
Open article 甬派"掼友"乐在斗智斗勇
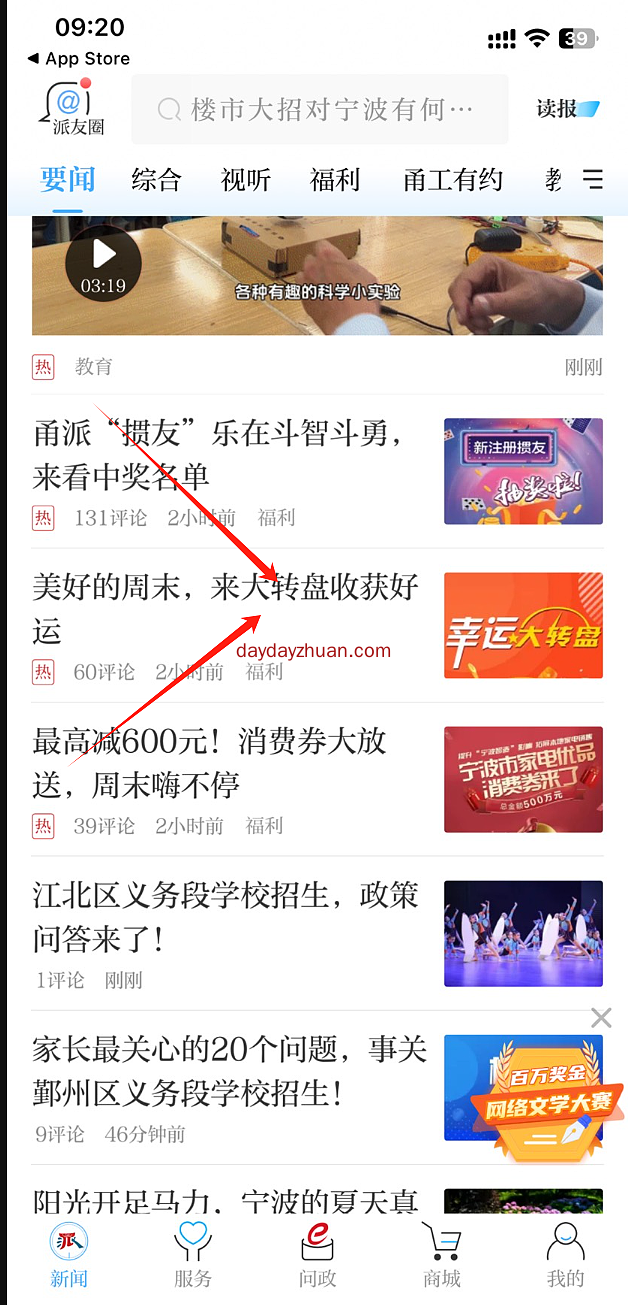click(220, 455)
